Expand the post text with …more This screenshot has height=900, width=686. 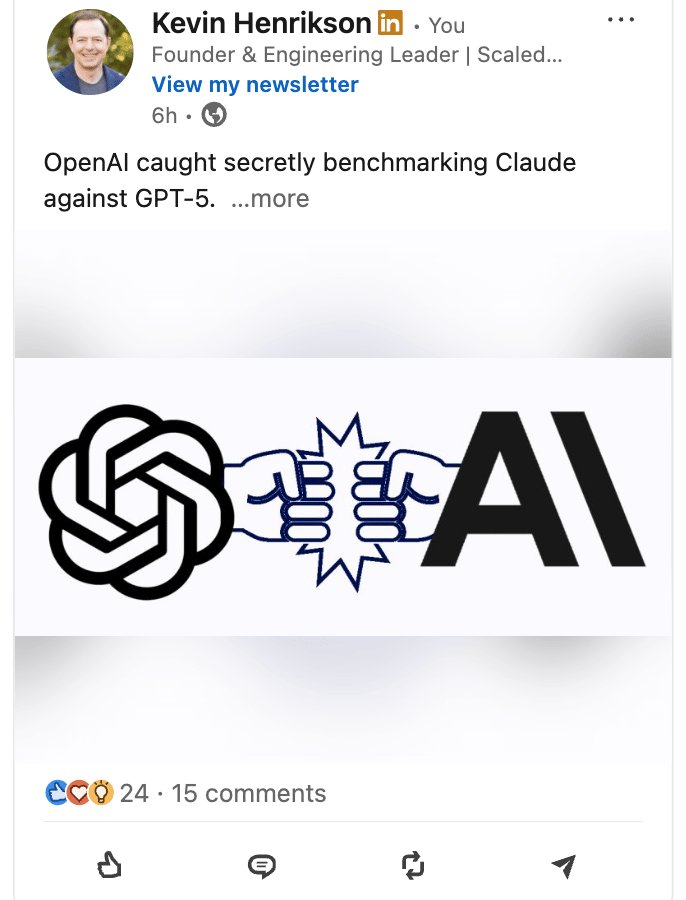pos(270,199)
